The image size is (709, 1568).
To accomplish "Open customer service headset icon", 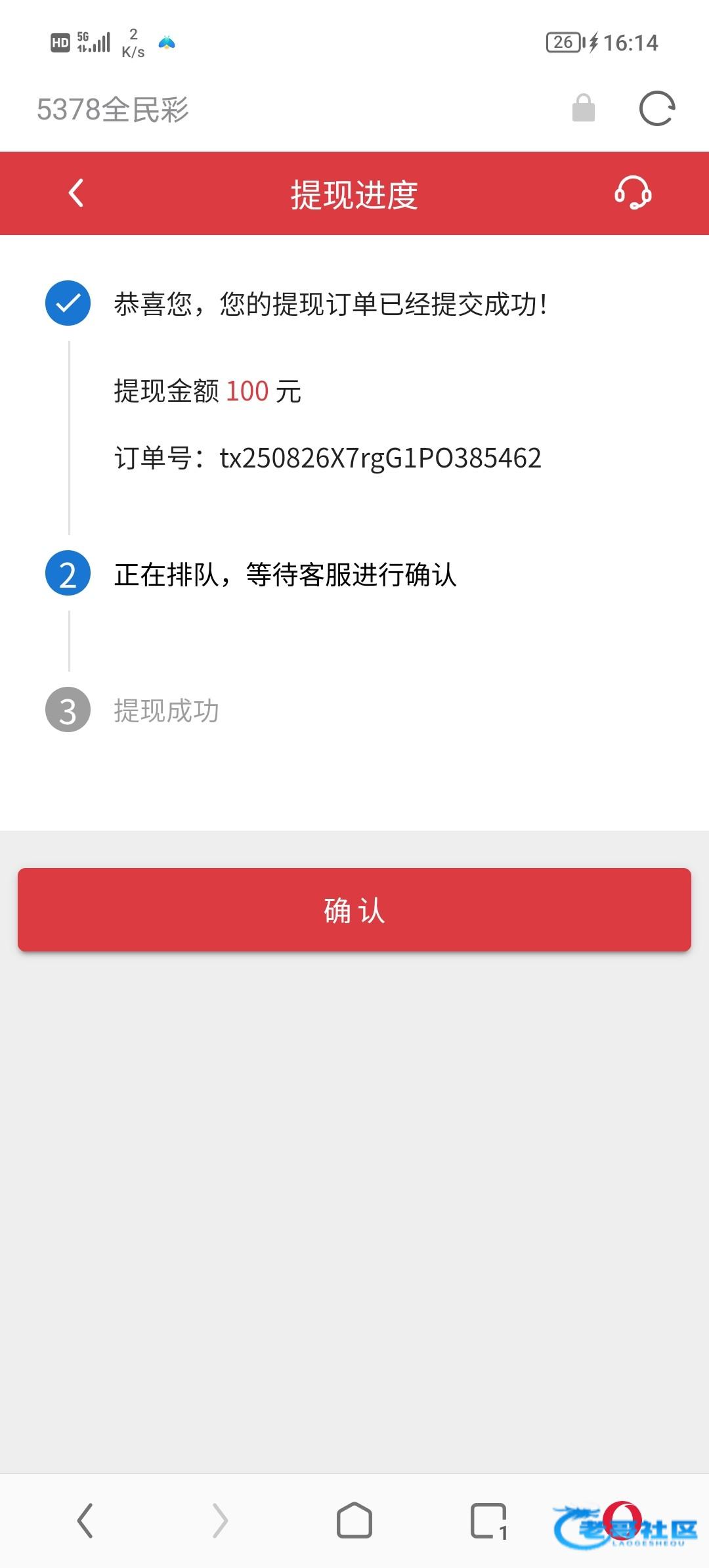I will point(633,193).
